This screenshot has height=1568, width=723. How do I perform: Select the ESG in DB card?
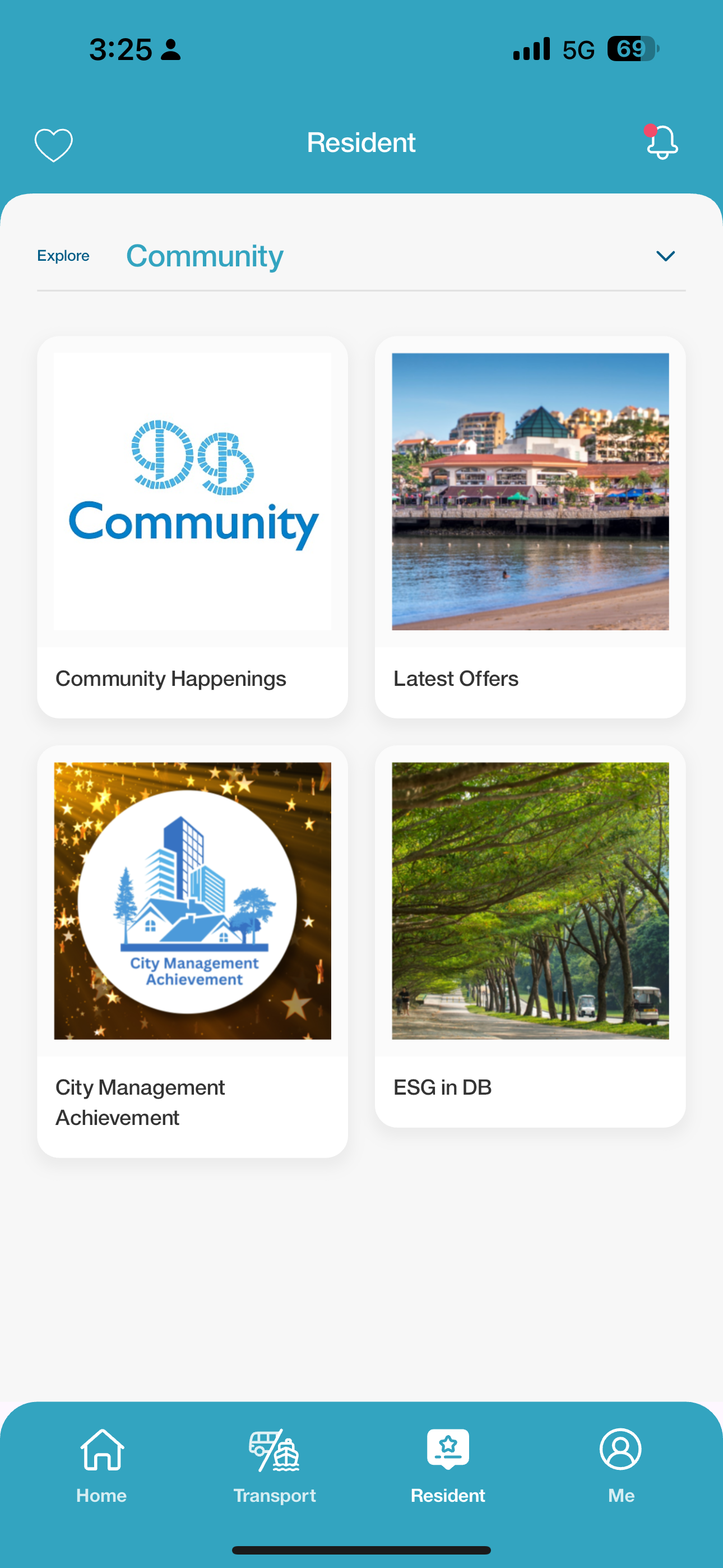pyautogui.click(x=530, y=936)
